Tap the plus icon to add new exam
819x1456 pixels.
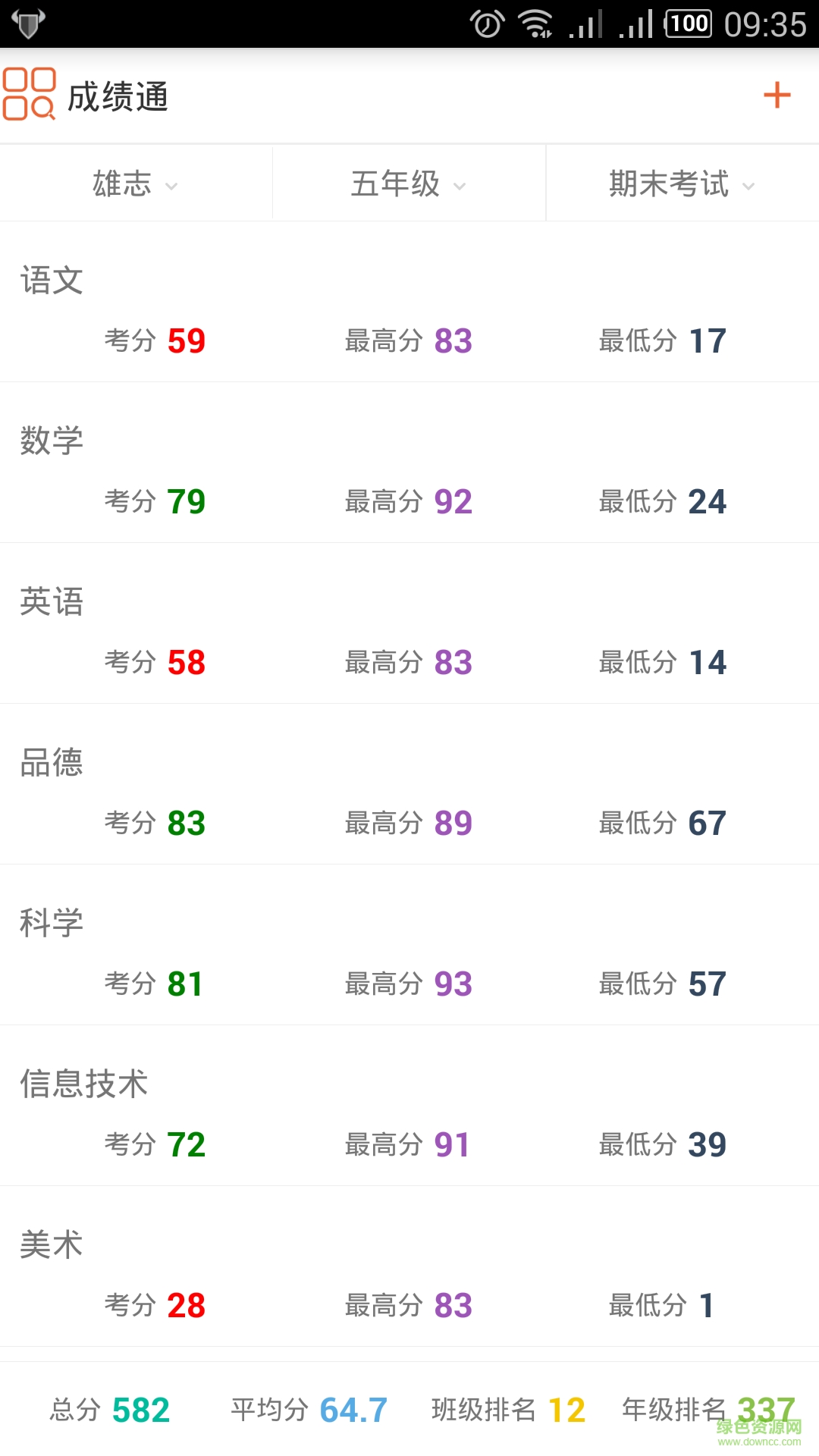click(777, 96)
